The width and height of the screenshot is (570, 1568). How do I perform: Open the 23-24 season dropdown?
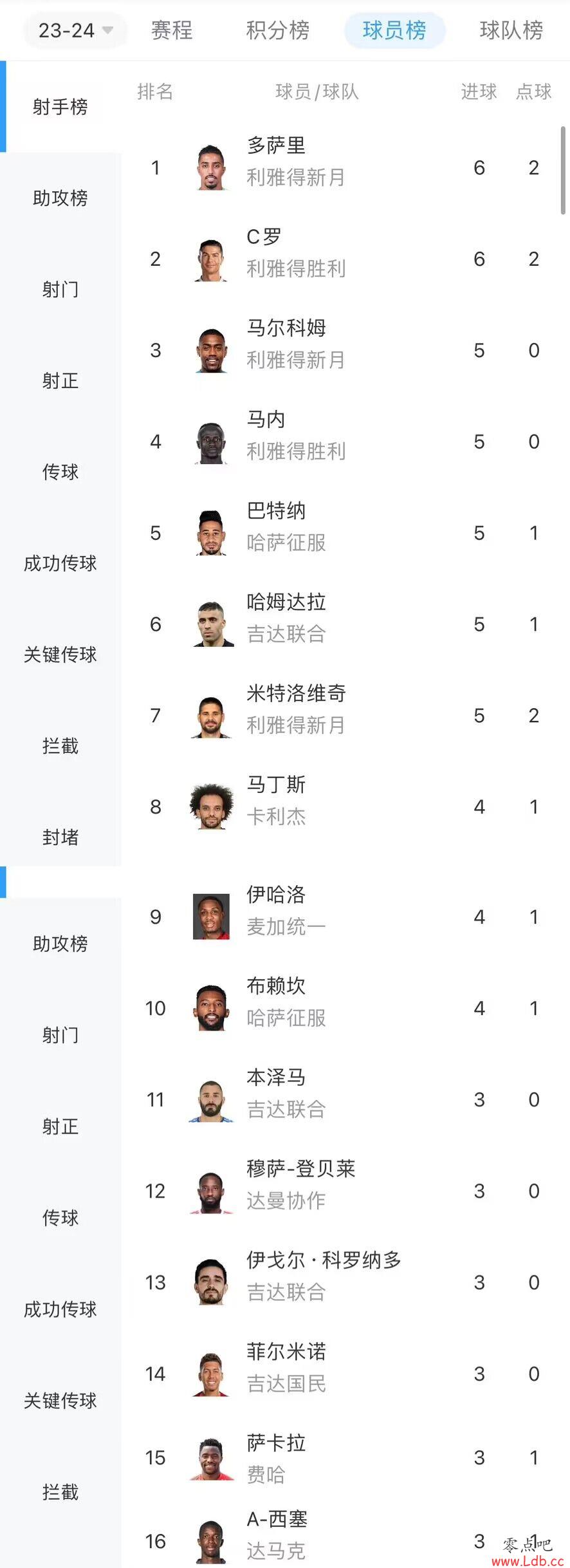pyautogui.click(x=75, y=30)
